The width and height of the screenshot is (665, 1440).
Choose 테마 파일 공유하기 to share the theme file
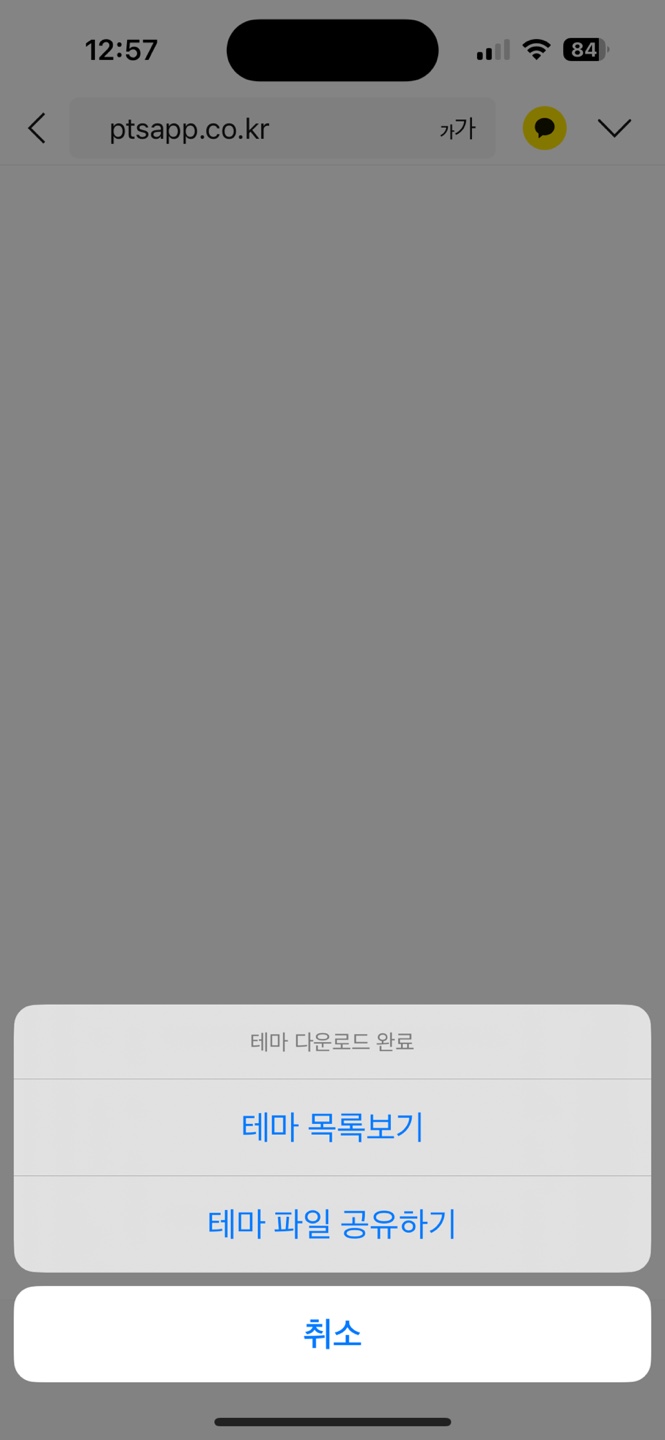(332, 1224)
